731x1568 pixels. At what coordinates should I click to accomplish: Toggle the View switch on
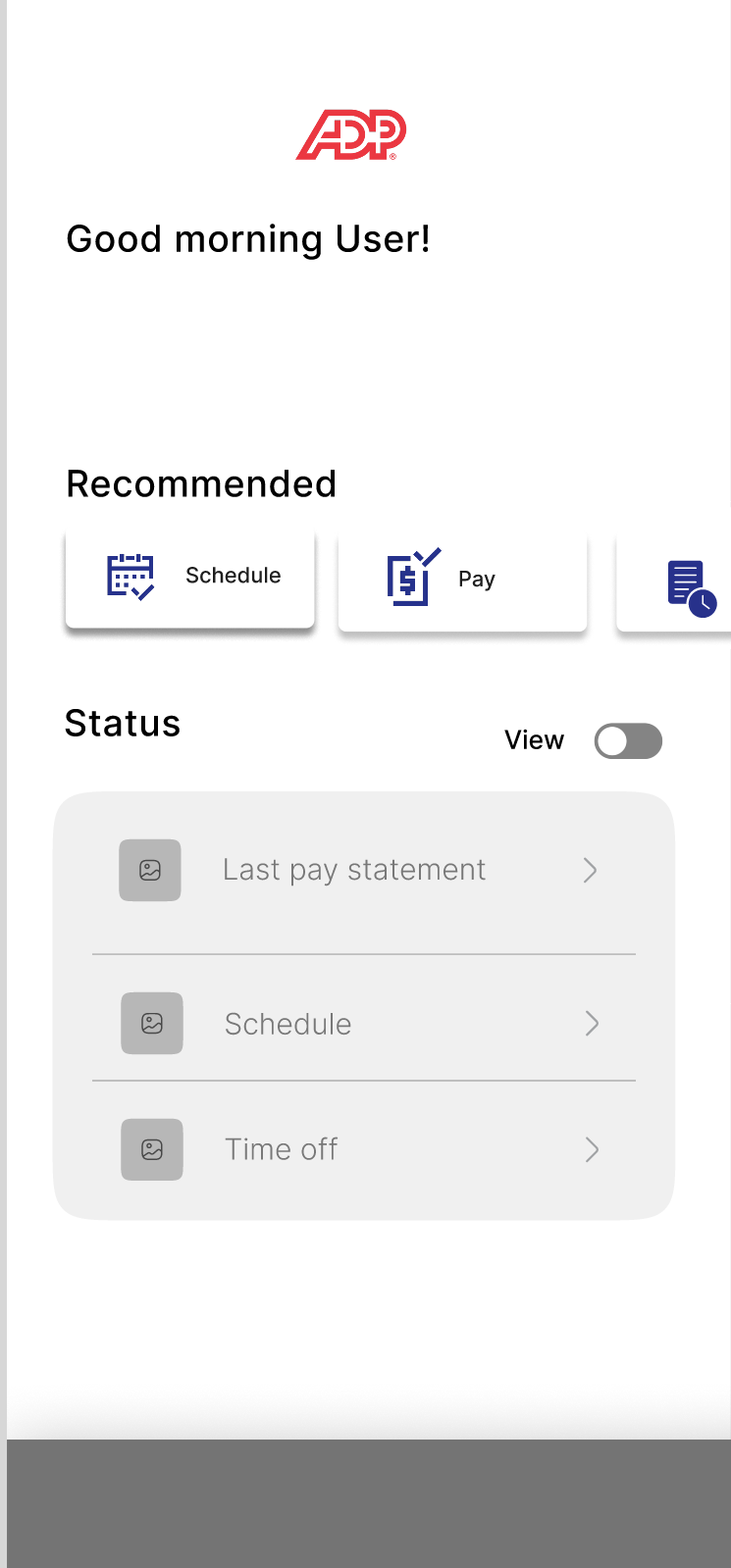pyautogui.click(x=628, y=741)
